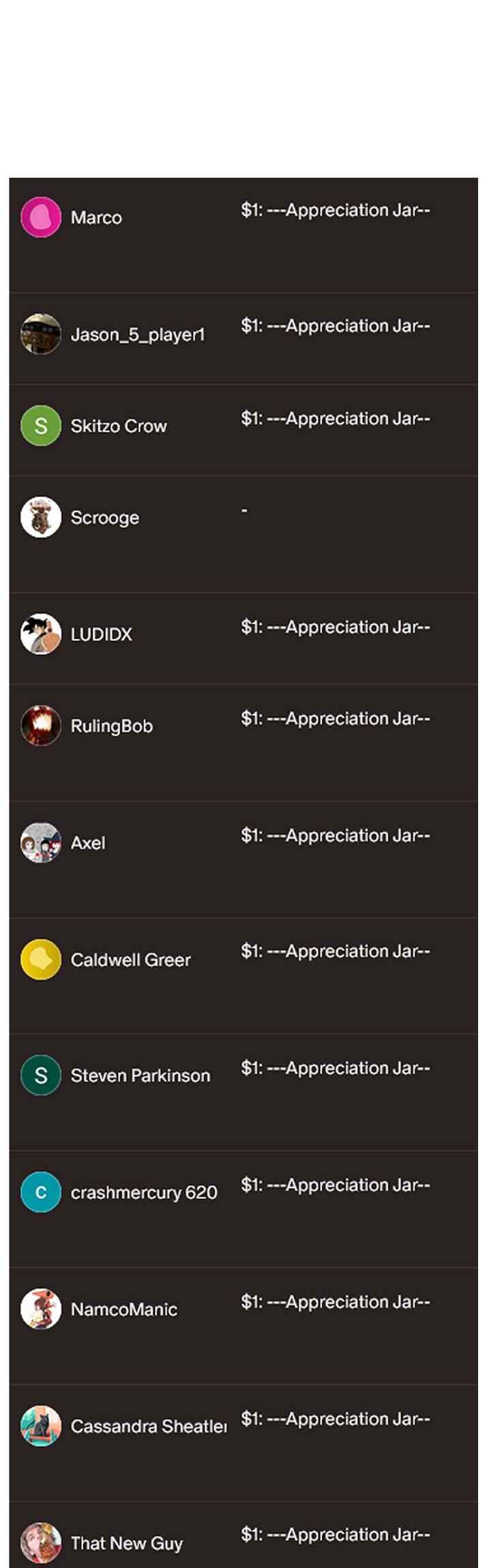Open Steven Parkinson's row

140,1076
